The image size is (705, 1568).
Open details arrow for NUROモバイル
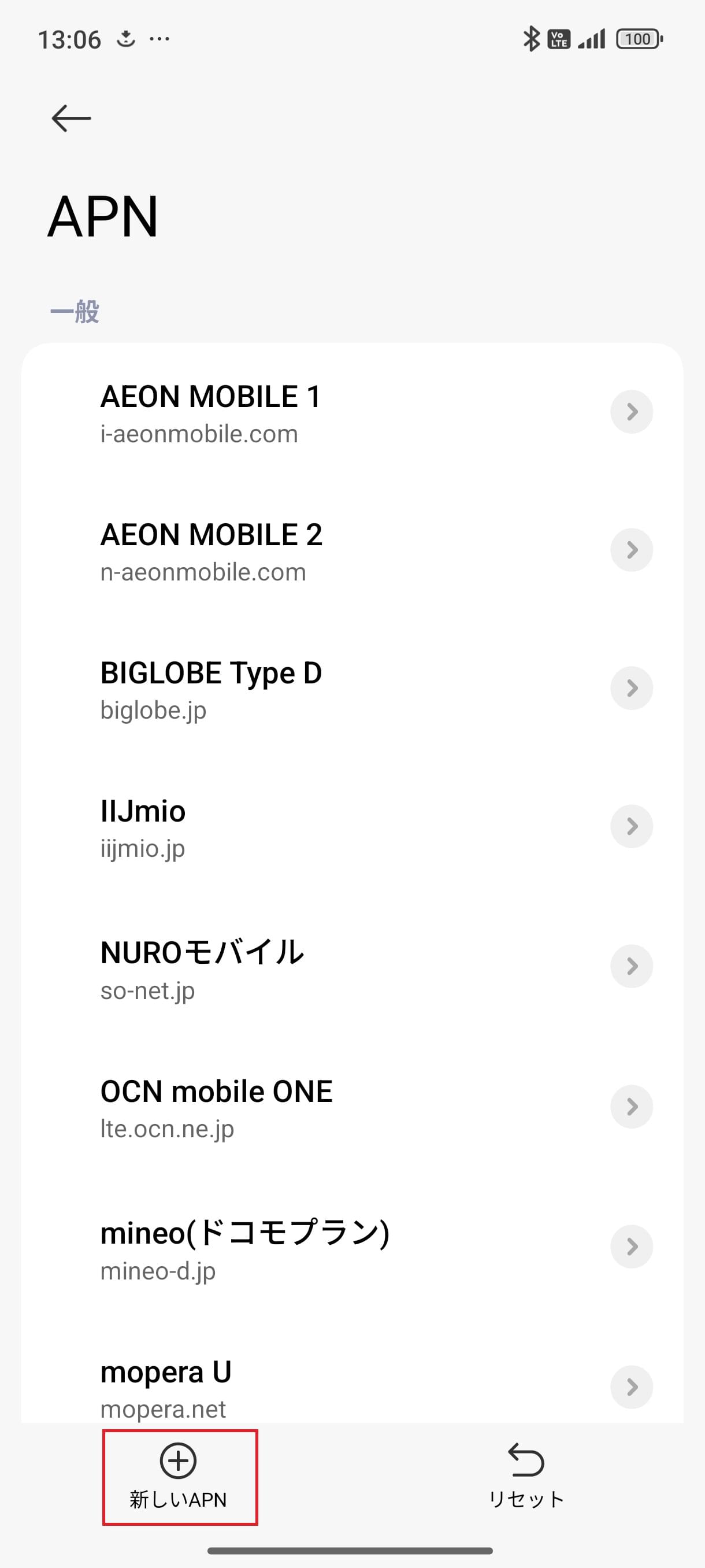[x=632, y=967]
